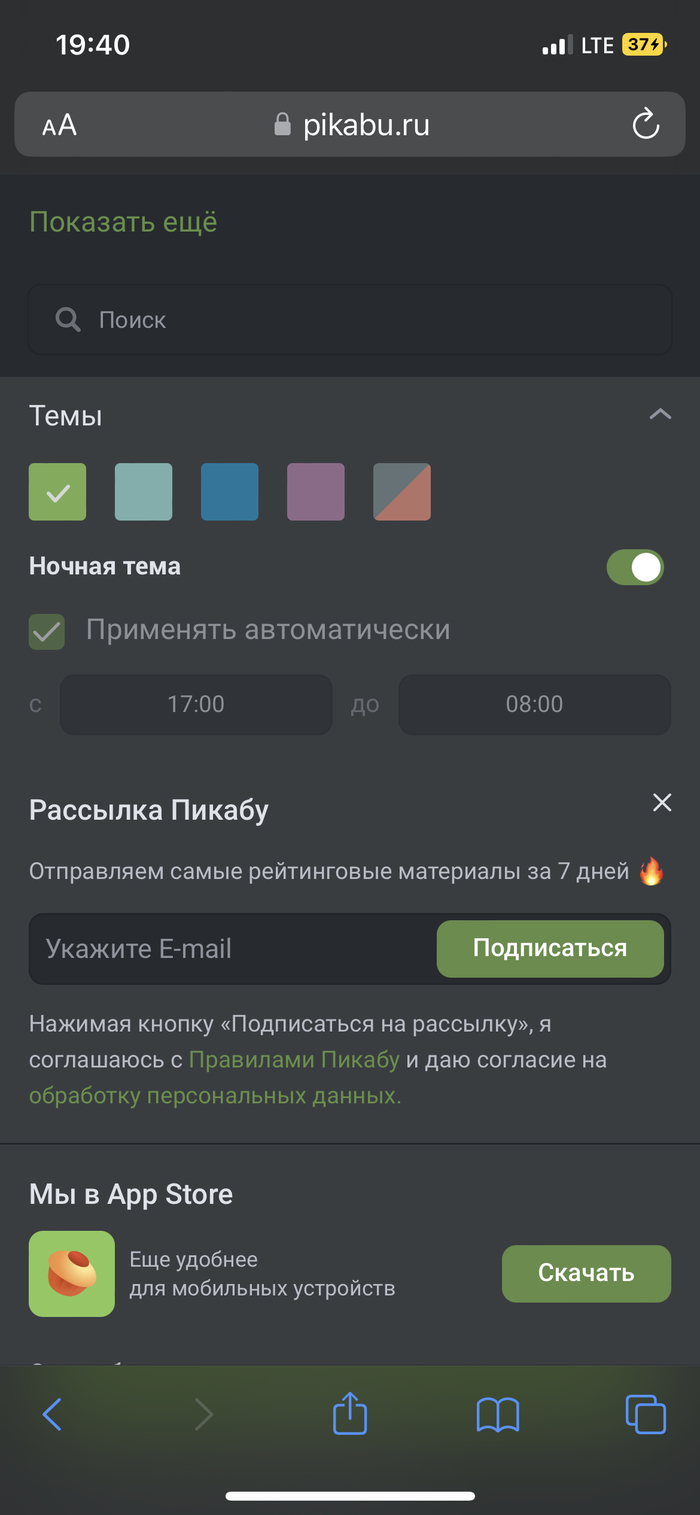Open the Safari share sheet
The height and width of the screenshot is (1515, 700).
click(350, 1414)
